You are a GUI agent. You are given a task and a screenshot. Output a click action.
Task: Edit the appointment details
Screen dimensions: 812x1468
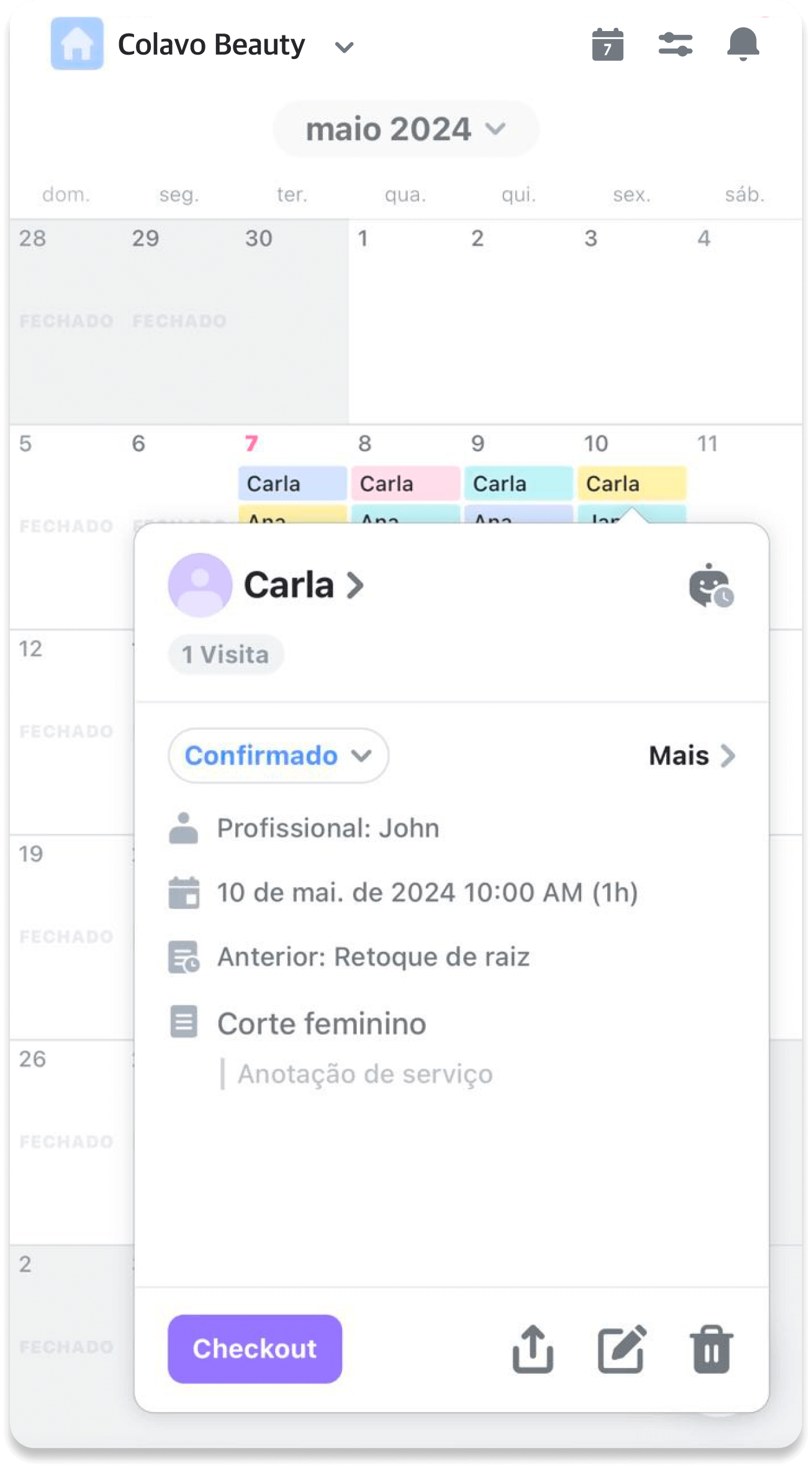(x=621, y=1349)
